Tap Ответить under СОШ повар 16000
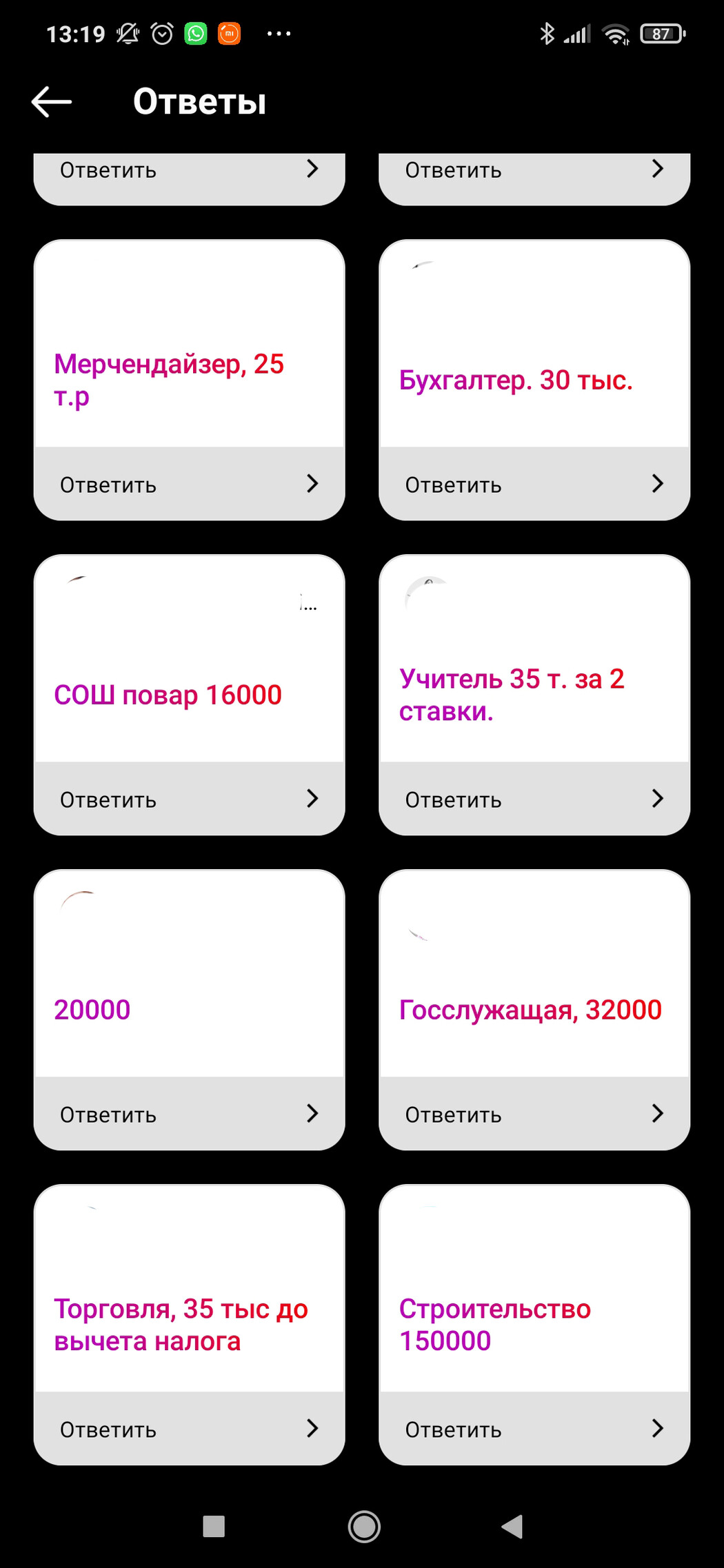This screenshot has height=1568, width=724. point(189,799)
